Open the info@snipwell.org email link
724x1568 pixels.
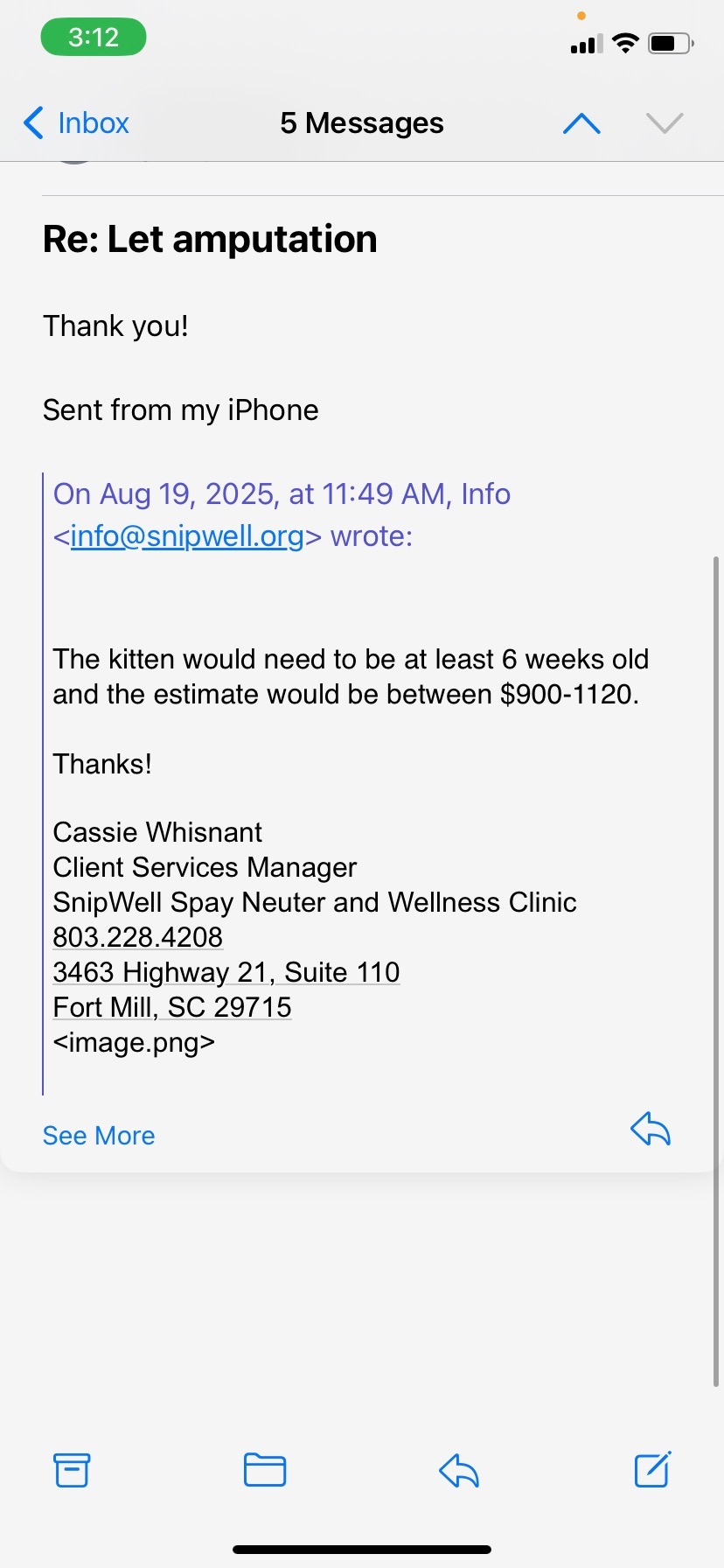point(187,535)
